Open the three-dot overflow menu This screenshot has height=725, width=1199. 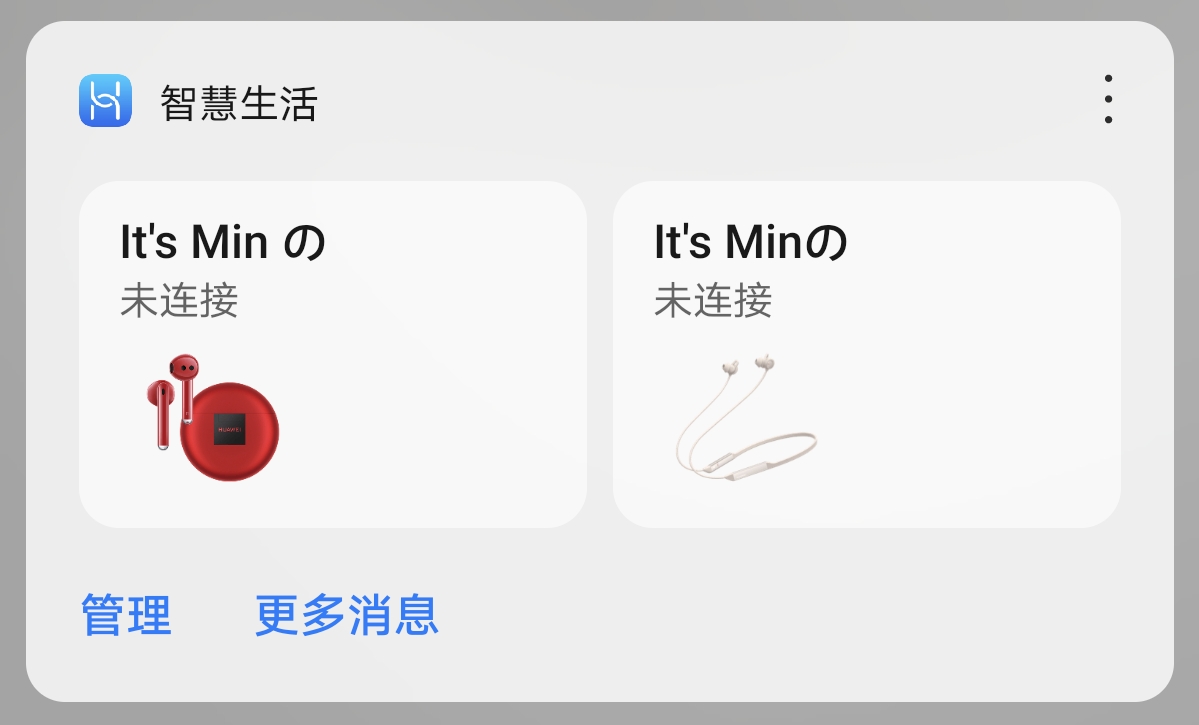point(1108,99)
